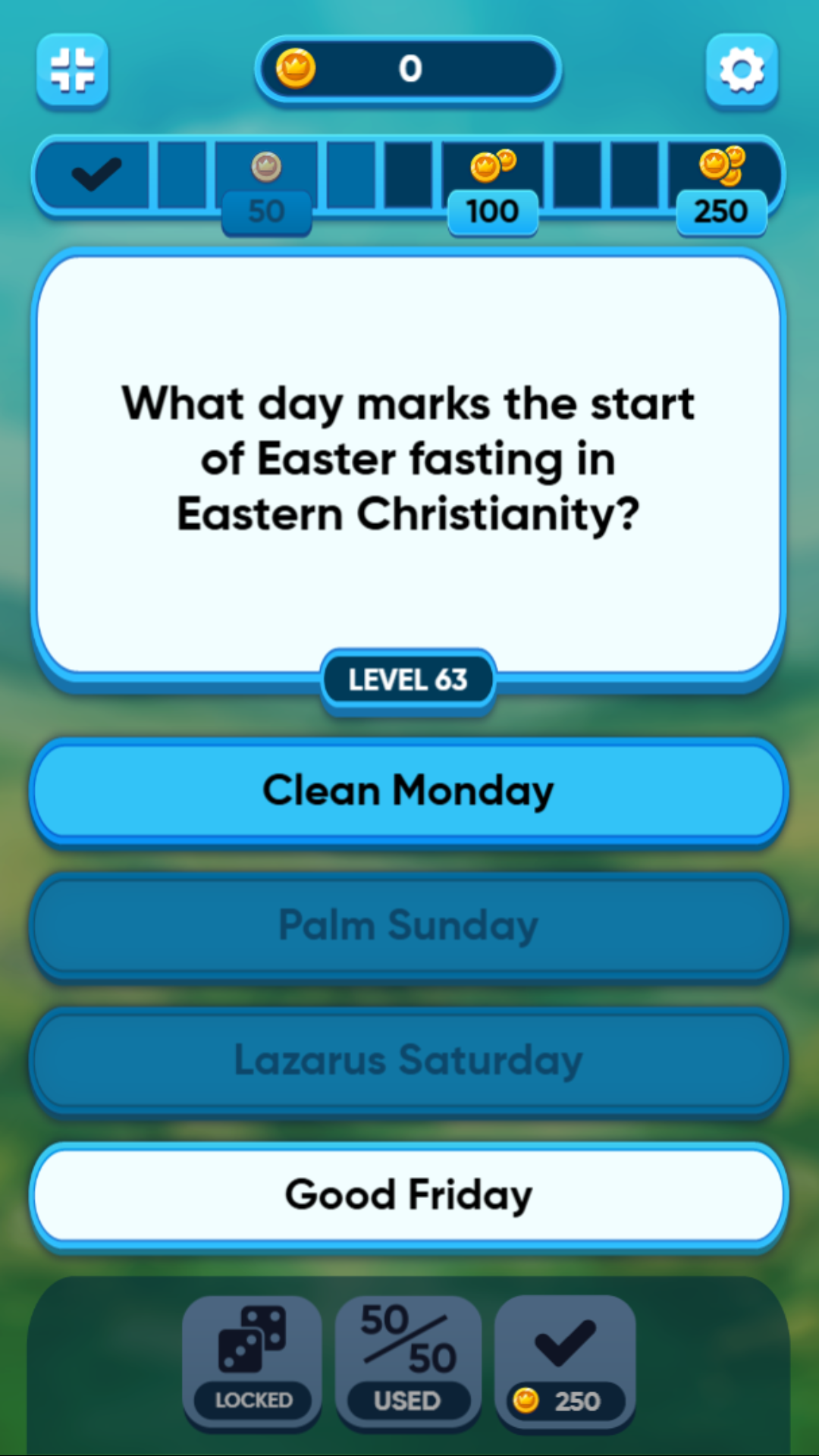Open the settings gear
Image resolution: width=819 pixels, height=1456 pixels.
point(742,70)
